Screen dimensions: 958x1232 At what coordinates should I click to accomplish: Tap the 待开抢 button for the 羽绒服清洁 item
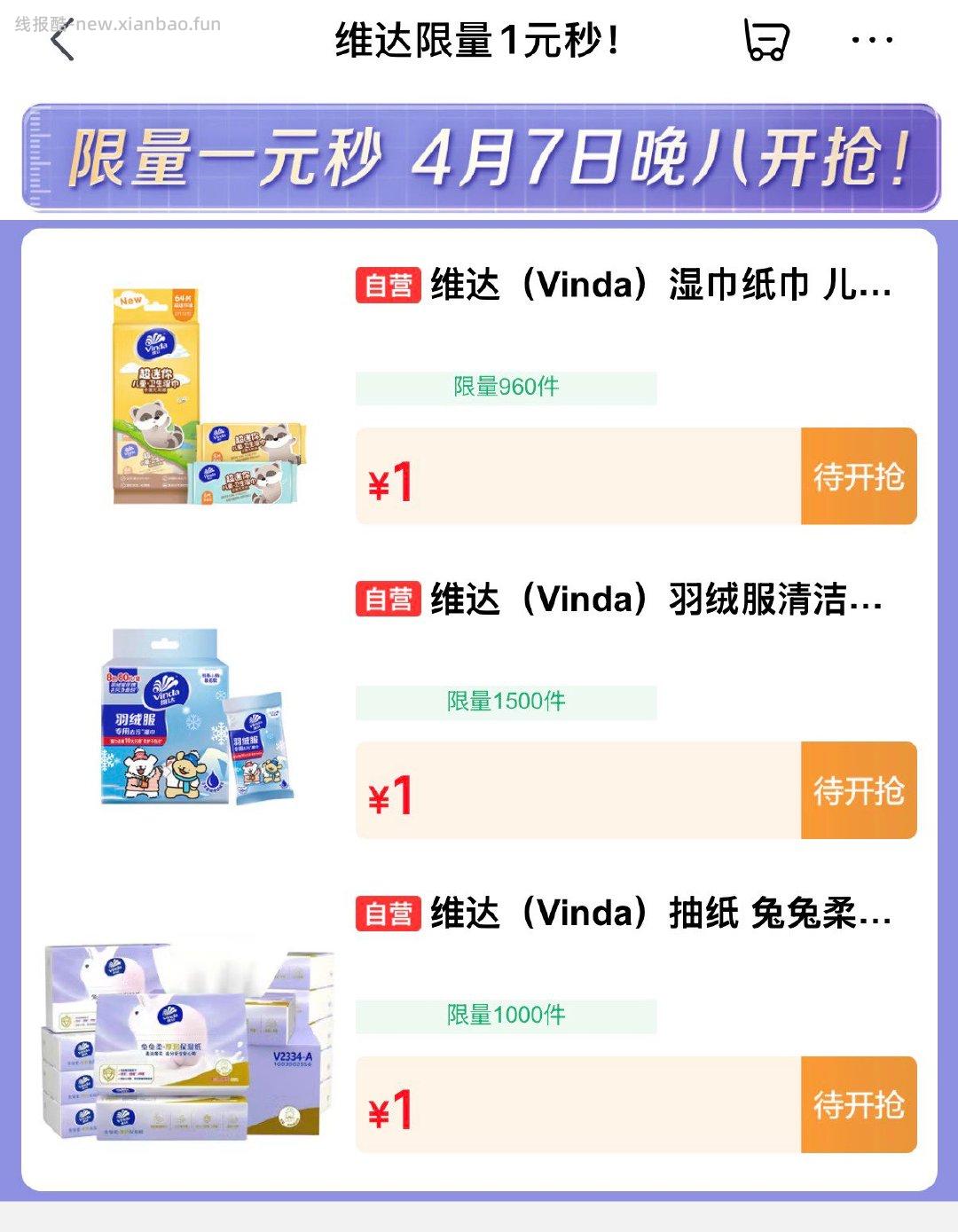[857, 789]
